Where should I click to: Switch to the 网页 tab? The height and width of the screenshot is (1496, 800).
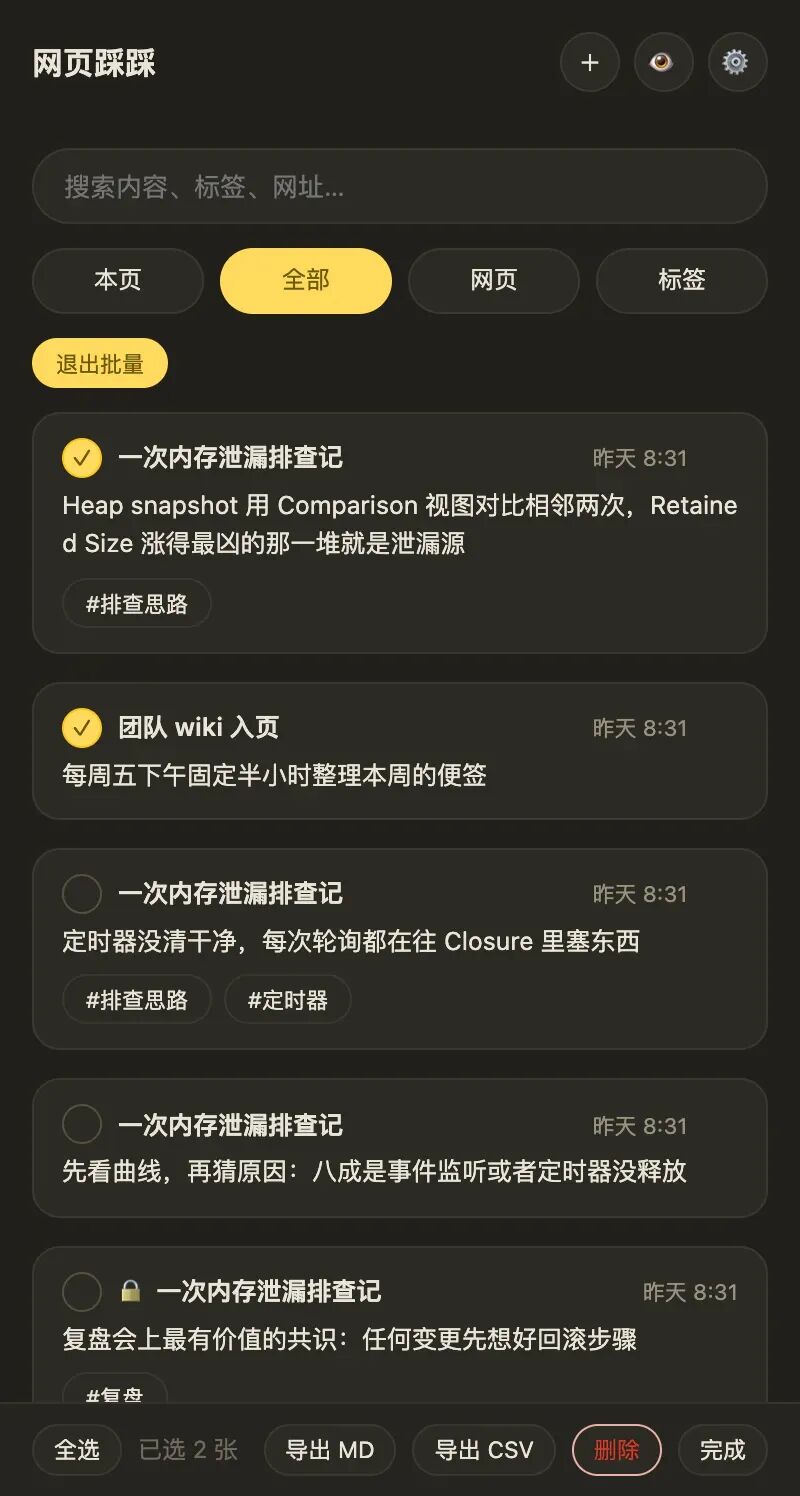pyautogui.click(x=494, y=280)
